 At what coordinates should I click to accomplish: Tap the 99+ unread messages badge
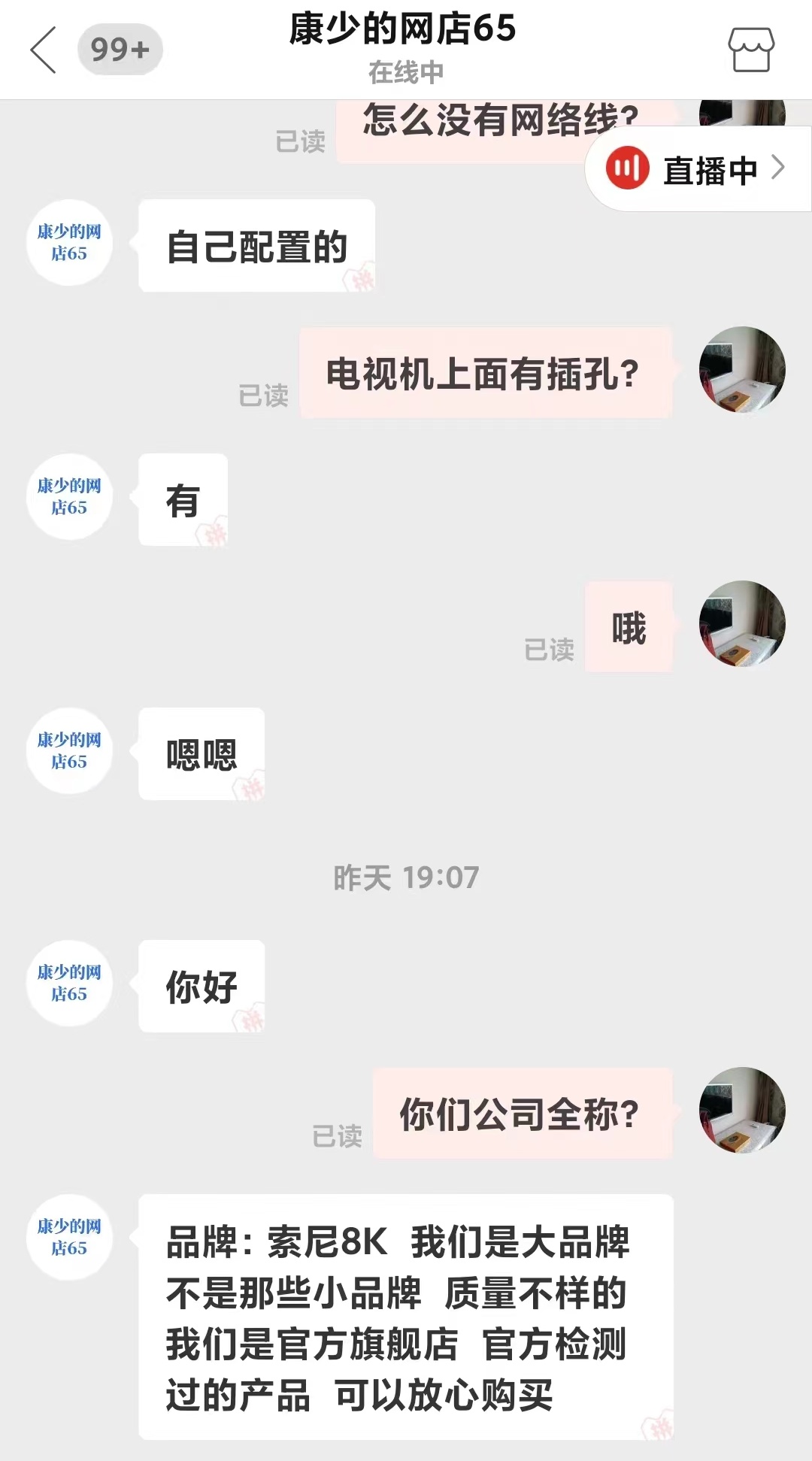click(x=121, y=48)
